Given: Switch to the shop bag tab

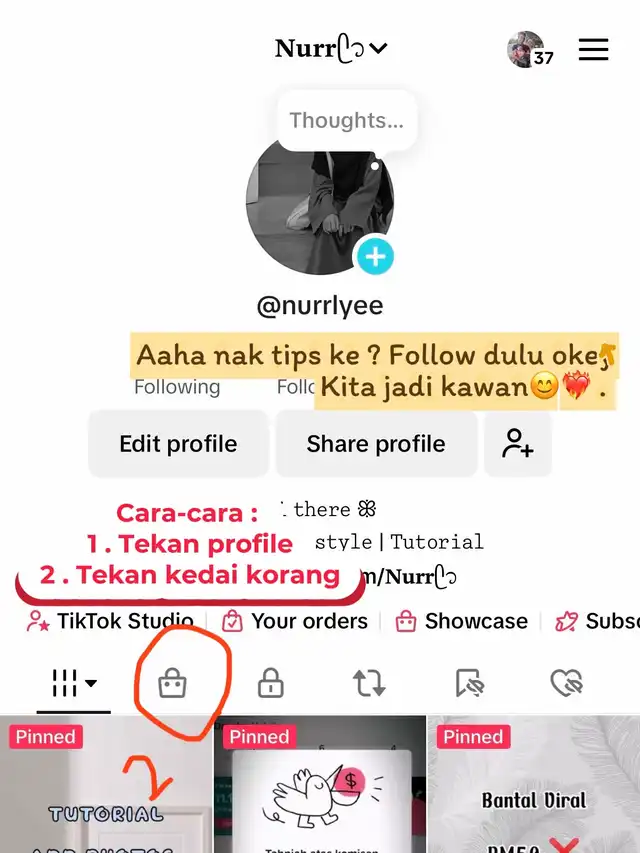Looking at the screenshot, I should [172, 684].
